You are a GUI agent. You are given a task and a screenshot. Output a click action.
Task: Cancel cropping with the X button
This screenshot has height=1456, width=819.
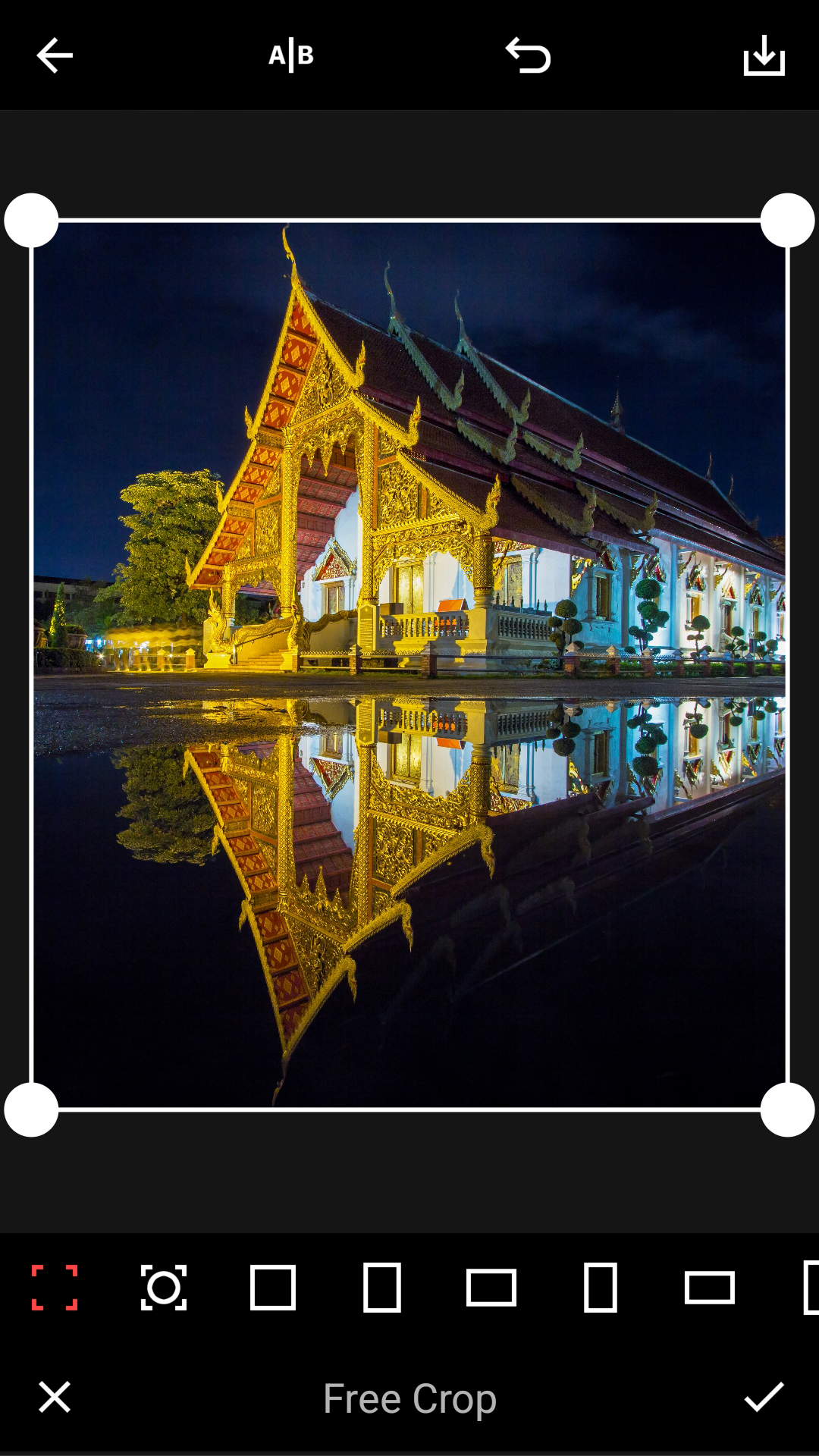click(54, 1398)
